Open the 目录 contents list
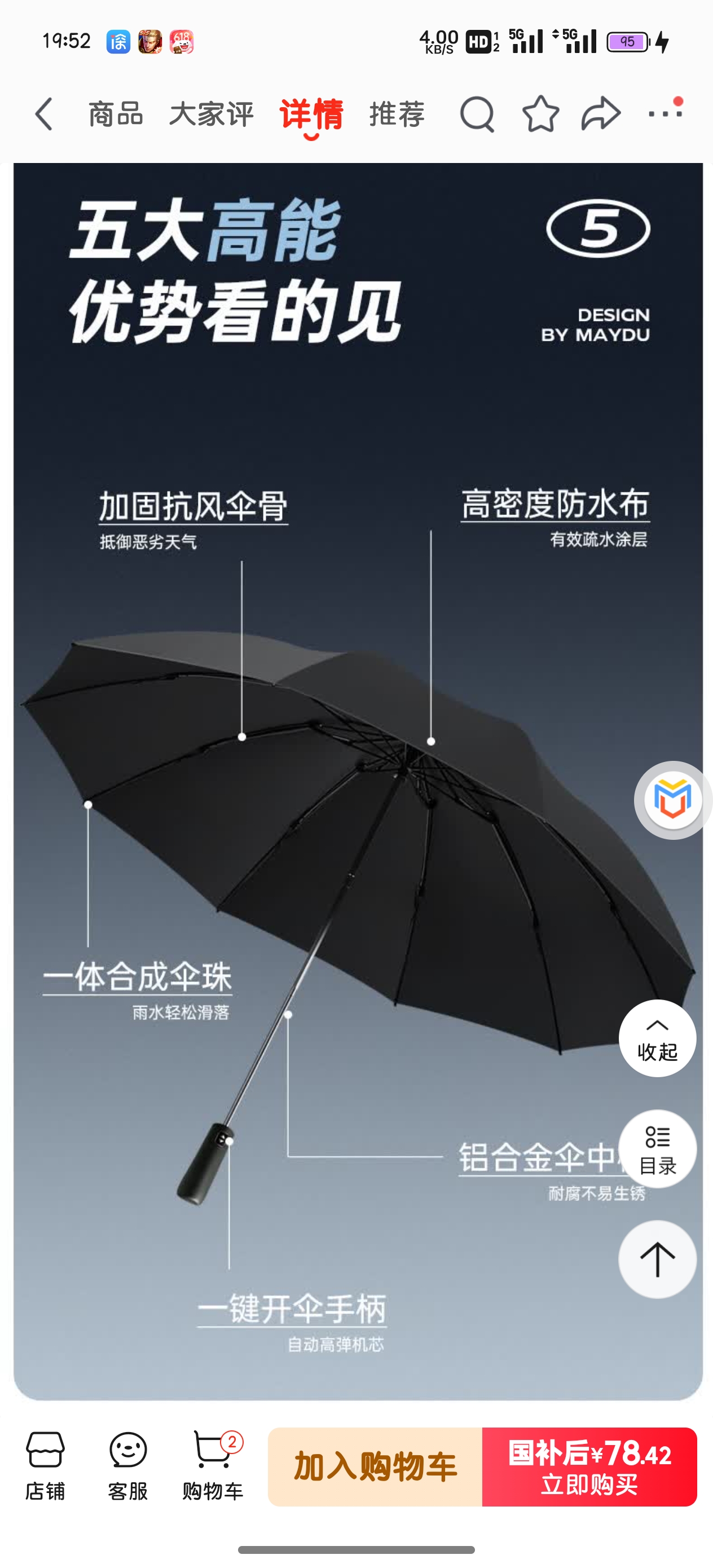 pos(657,1148)
